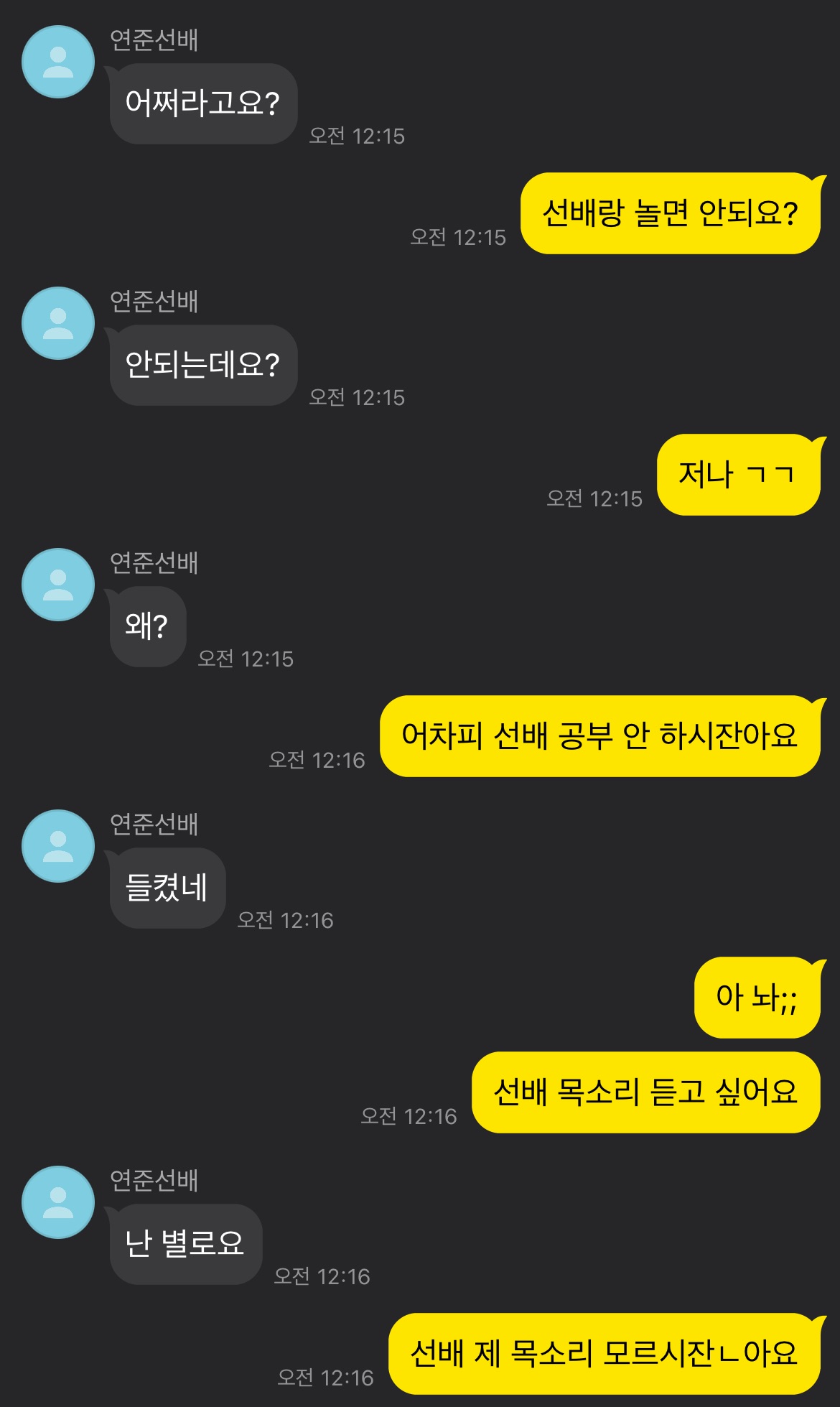Open sender avatar beside "들켰네" message
The image size is (840, 1407).
[58, 846]
